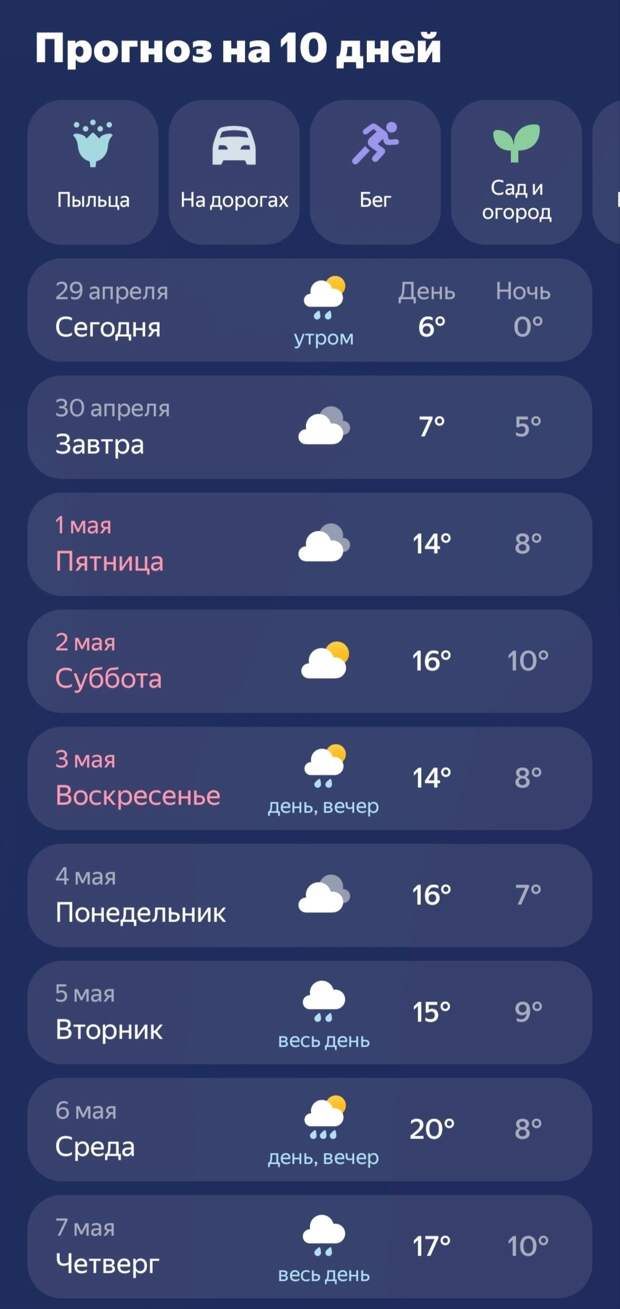
Task: Open the Воскресенье 3 мая forecast
Action: point(310,778)
